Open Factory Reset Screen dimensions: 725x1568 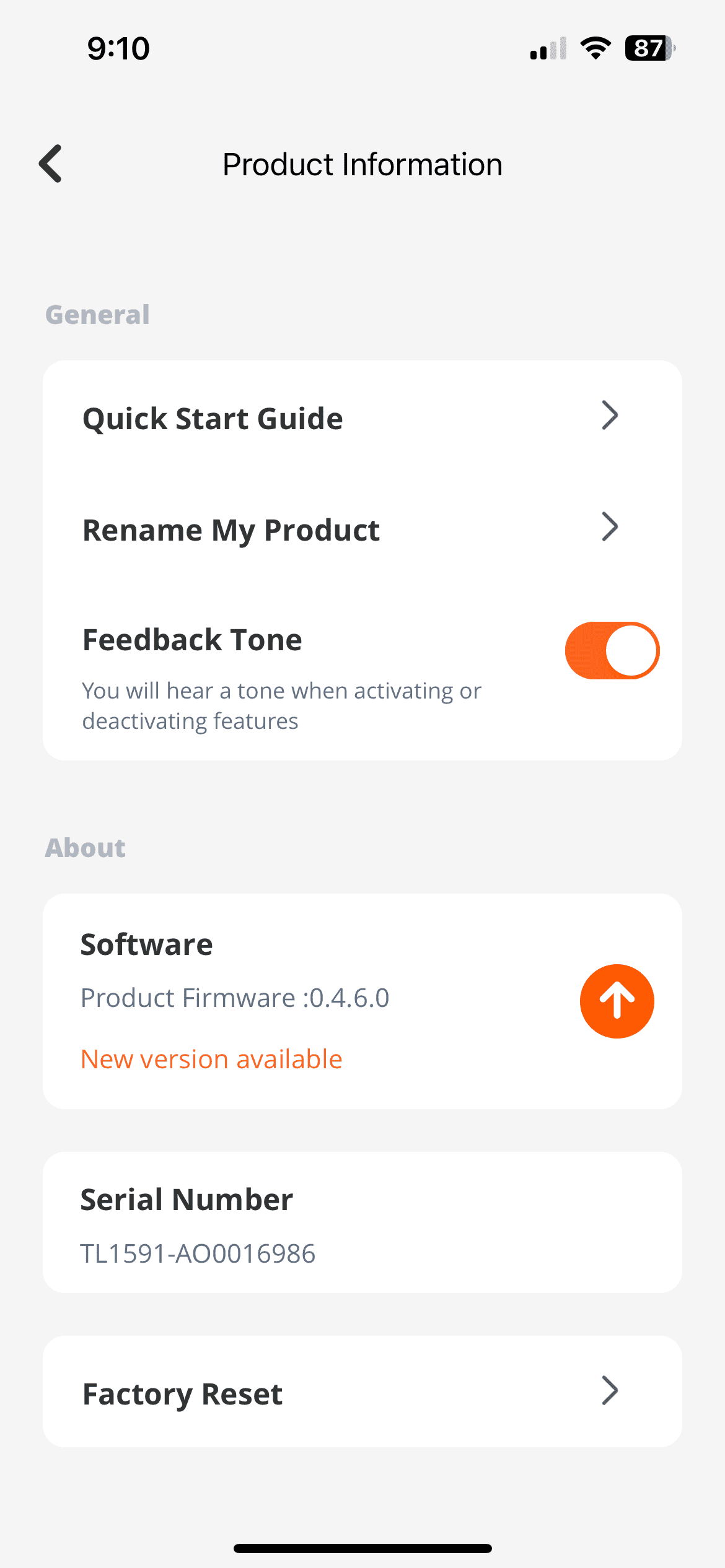coord(362,1393)
